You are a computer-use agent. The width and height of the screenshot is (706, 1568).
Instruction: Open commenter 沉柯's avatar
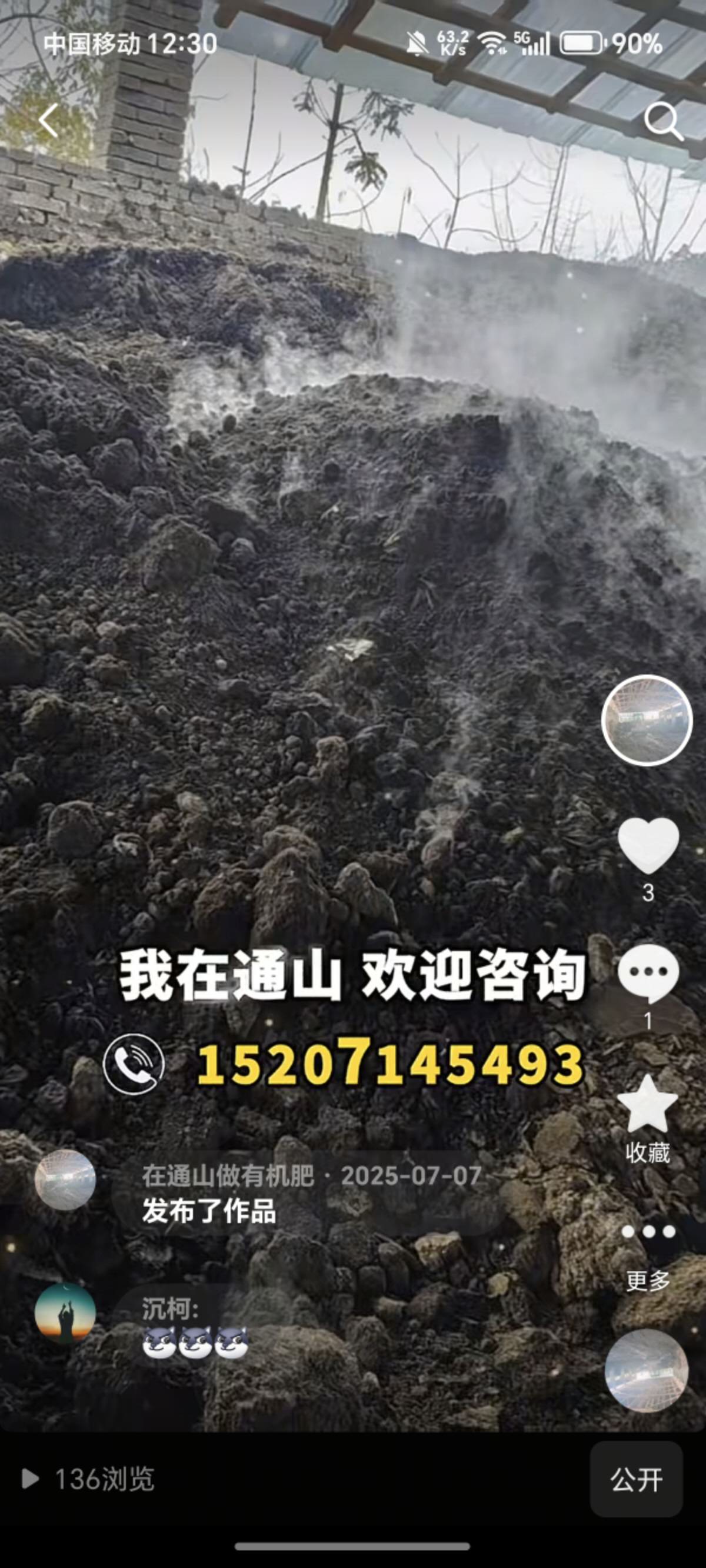pos(65,1313)
